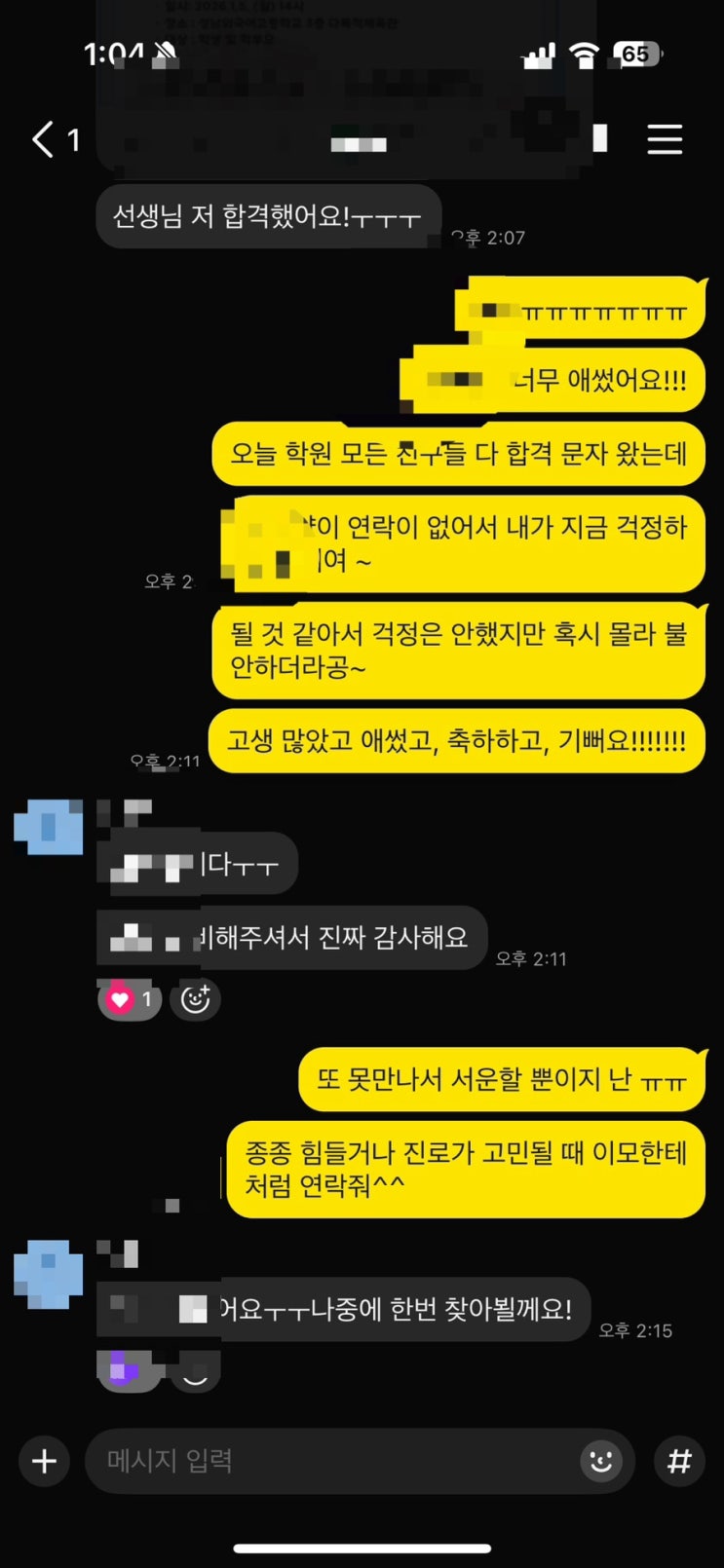The width and height of the screenshot is (724, 1568).
Task: Open the chat room hamburger menu
Action: pyautogui.click(x=665, y=139)
